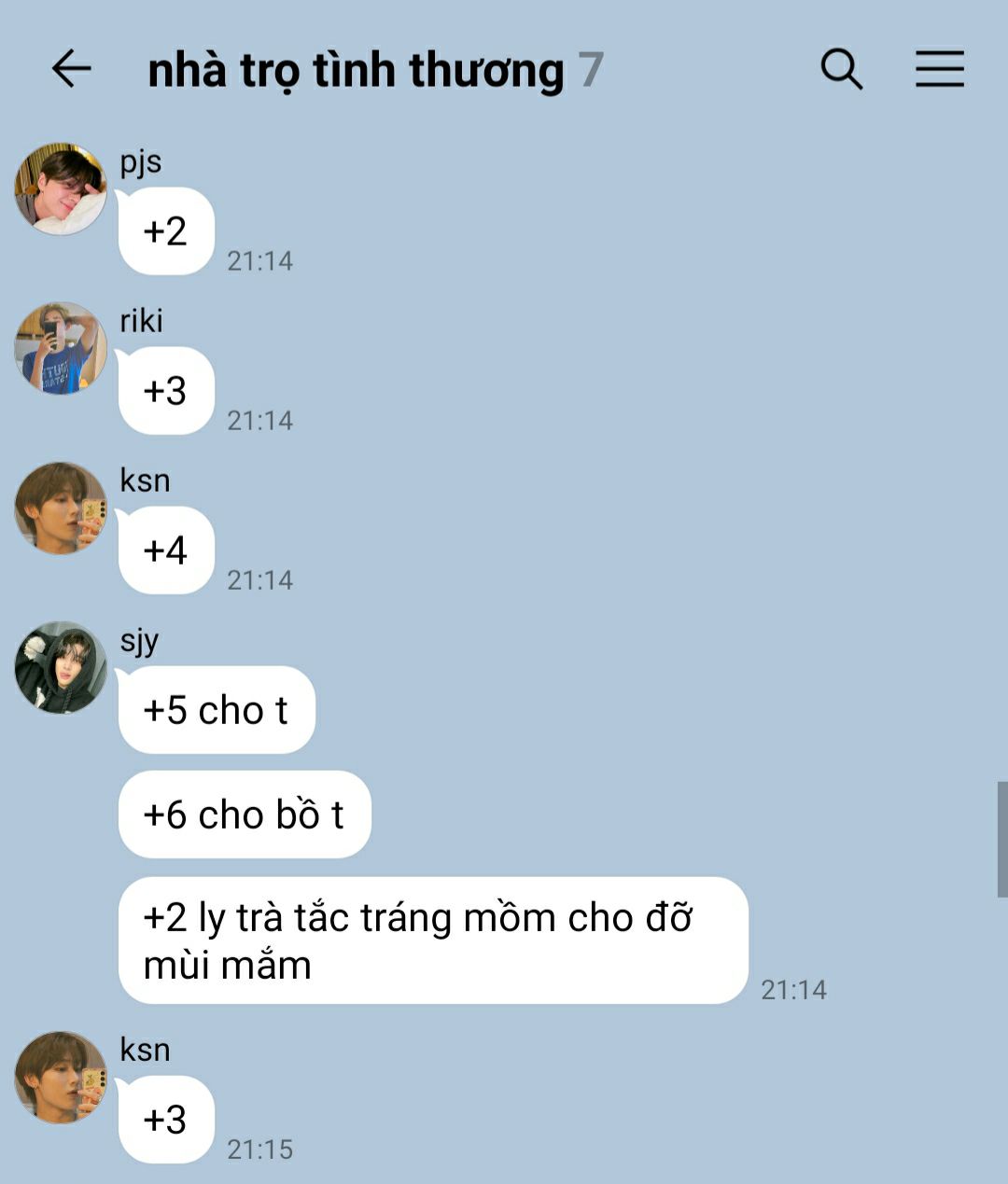
Task: Go back from the group chat
Action: (71, 70)
